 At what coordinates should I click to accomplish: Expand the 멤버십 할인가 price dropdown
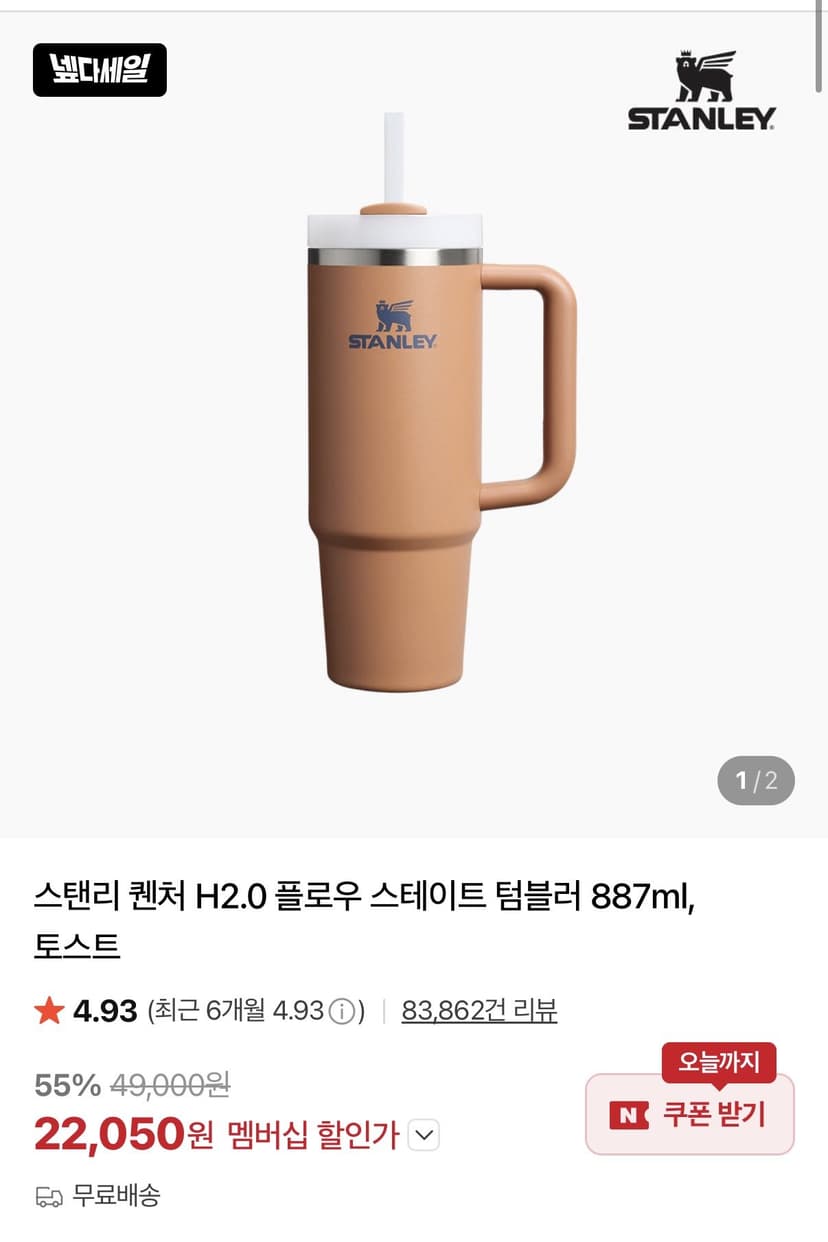[x=425, y=1135]
